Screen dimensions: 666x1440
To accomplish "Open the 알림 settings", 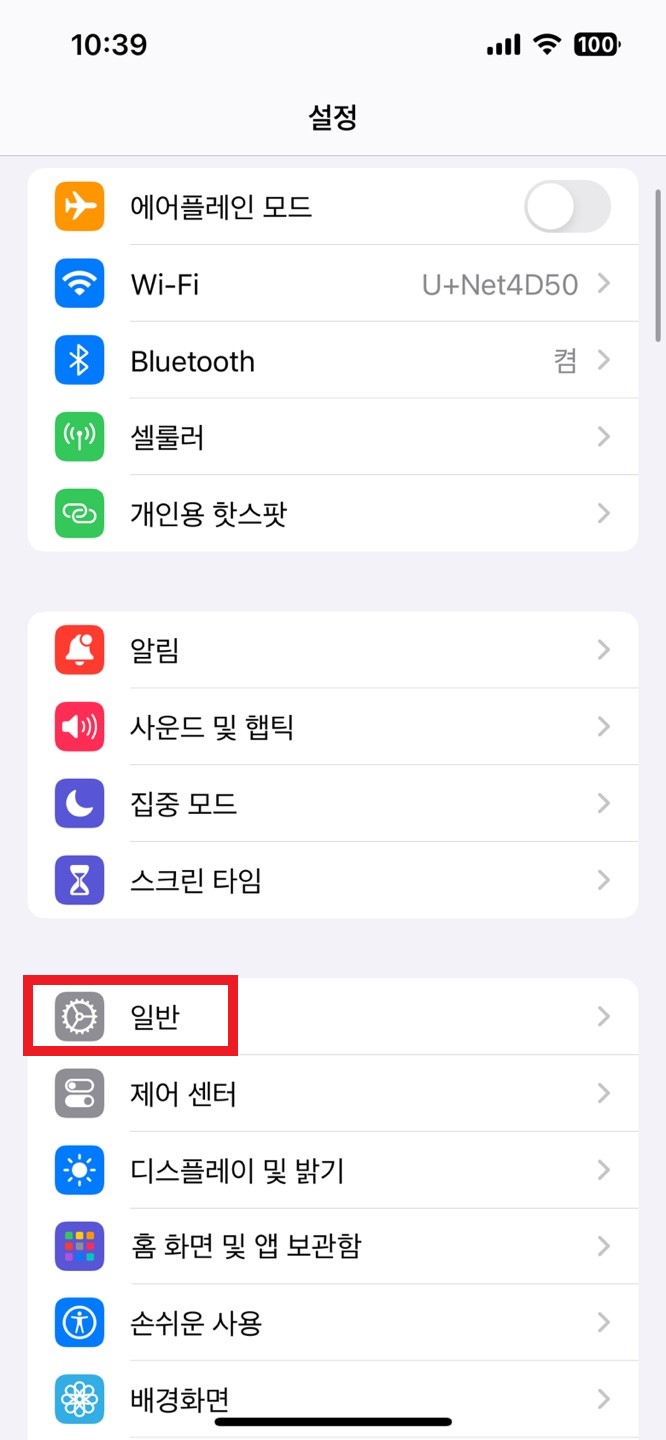I will click(332, 651).
